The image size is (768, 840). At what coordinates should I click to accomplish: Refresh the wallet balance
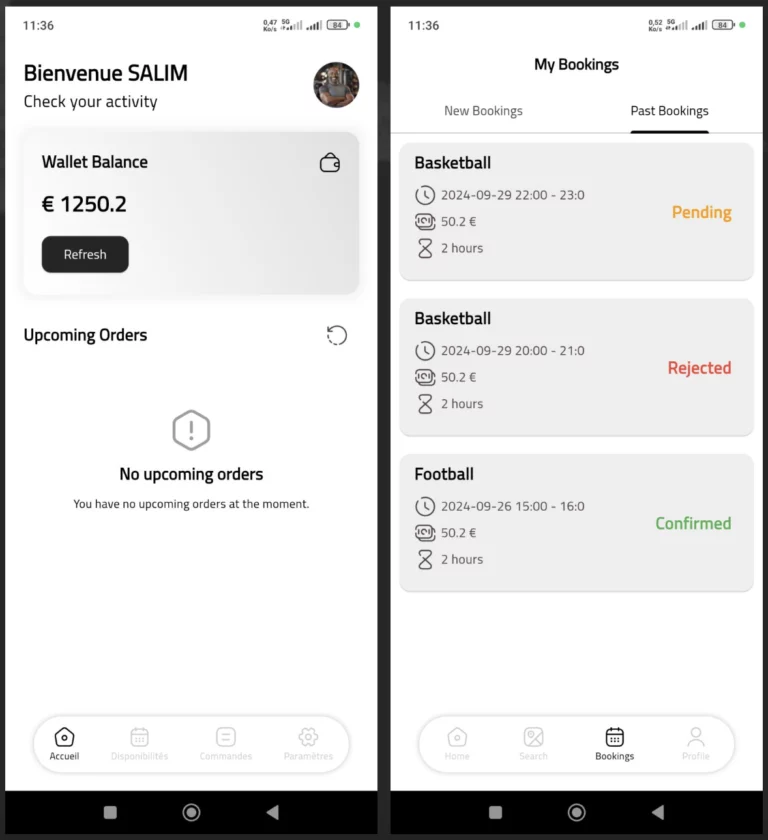coord(85,254)
